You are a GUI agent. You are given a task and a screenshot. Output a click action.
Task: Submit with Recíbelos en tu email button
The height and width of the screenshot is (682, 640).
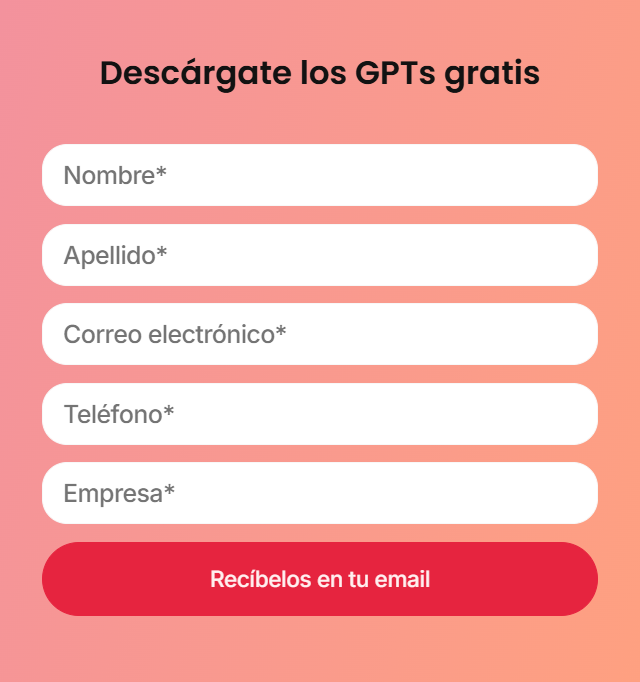(x=320, y=579)
